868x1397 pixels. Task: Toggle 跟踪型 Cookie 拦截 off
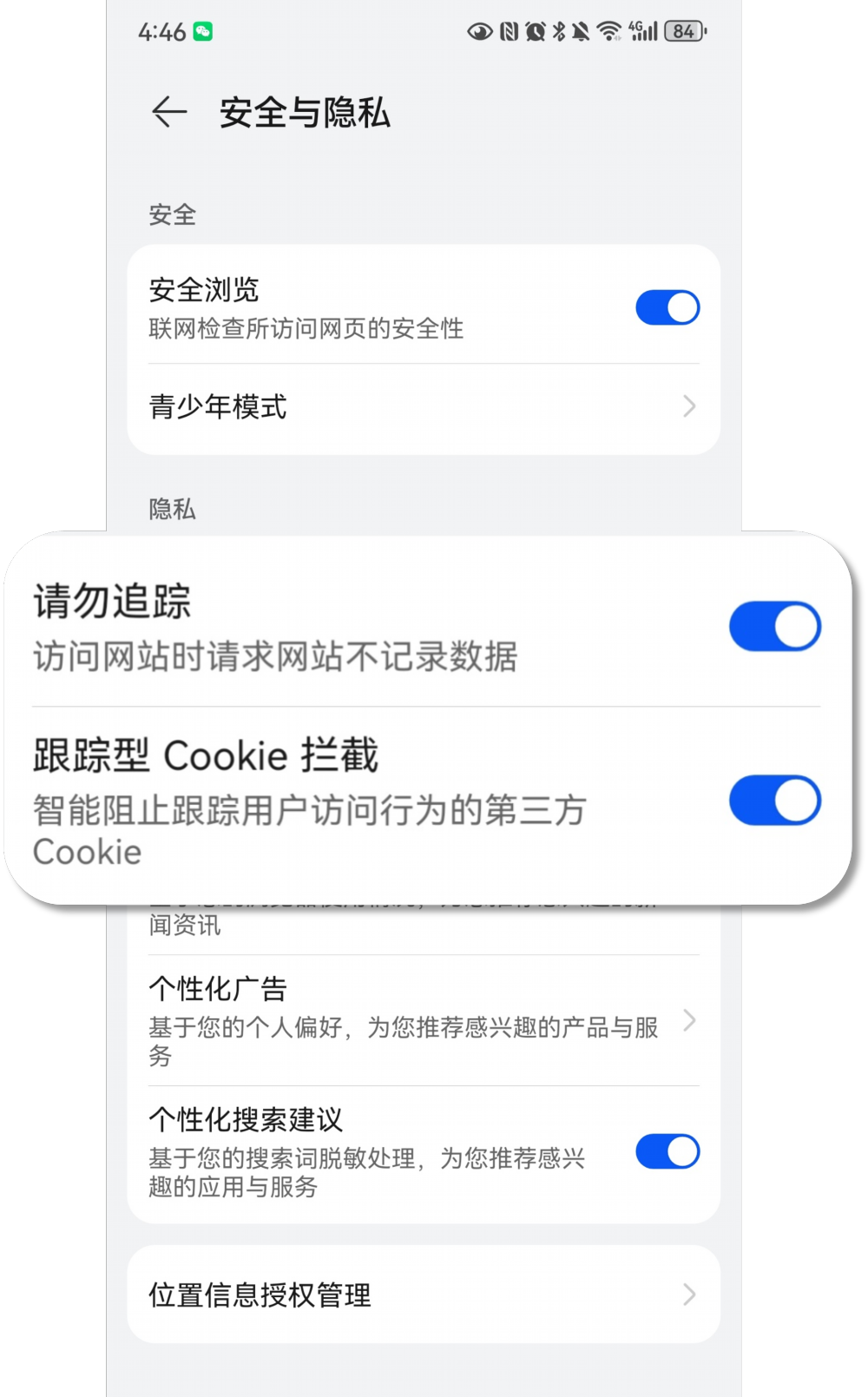[x=774, y=801]
